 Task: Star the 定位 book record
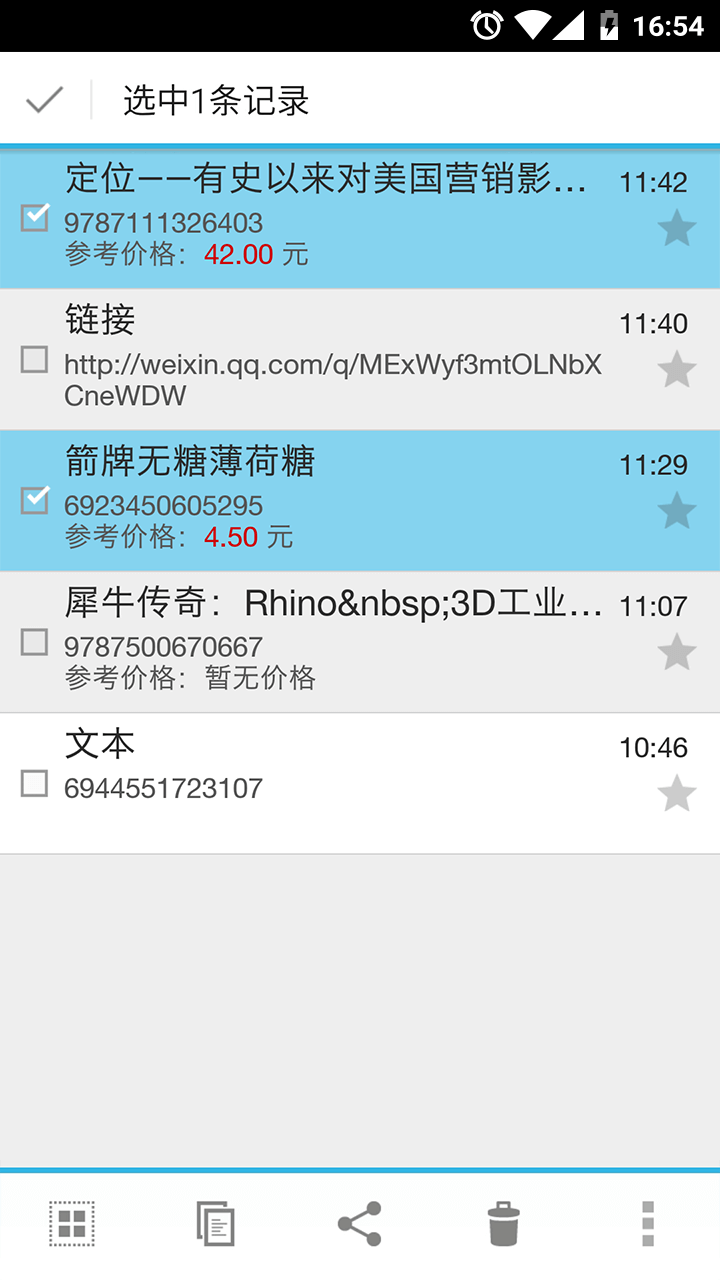click(x=677, y=228)
